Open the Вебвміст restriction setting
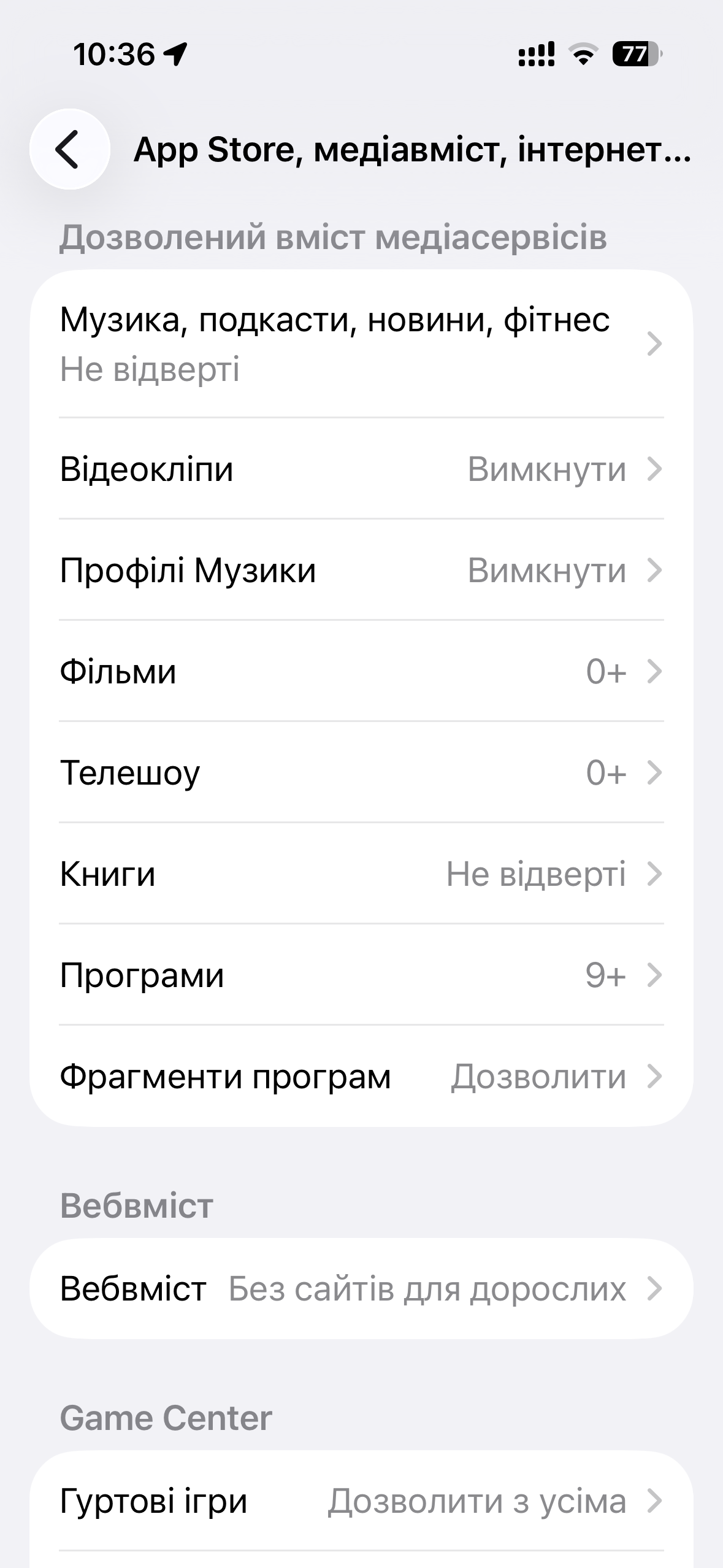723x1568 pixels. coord(361,1289)
